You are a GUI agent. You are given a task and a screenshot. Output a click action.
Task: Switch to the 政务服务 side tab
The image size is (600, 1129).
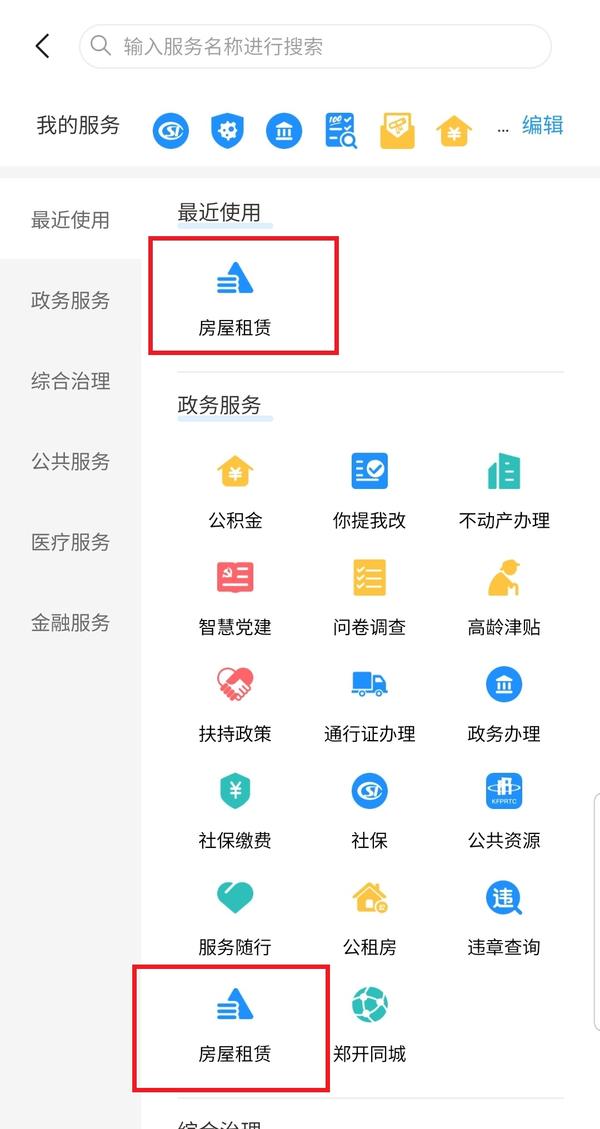[70, 300]
